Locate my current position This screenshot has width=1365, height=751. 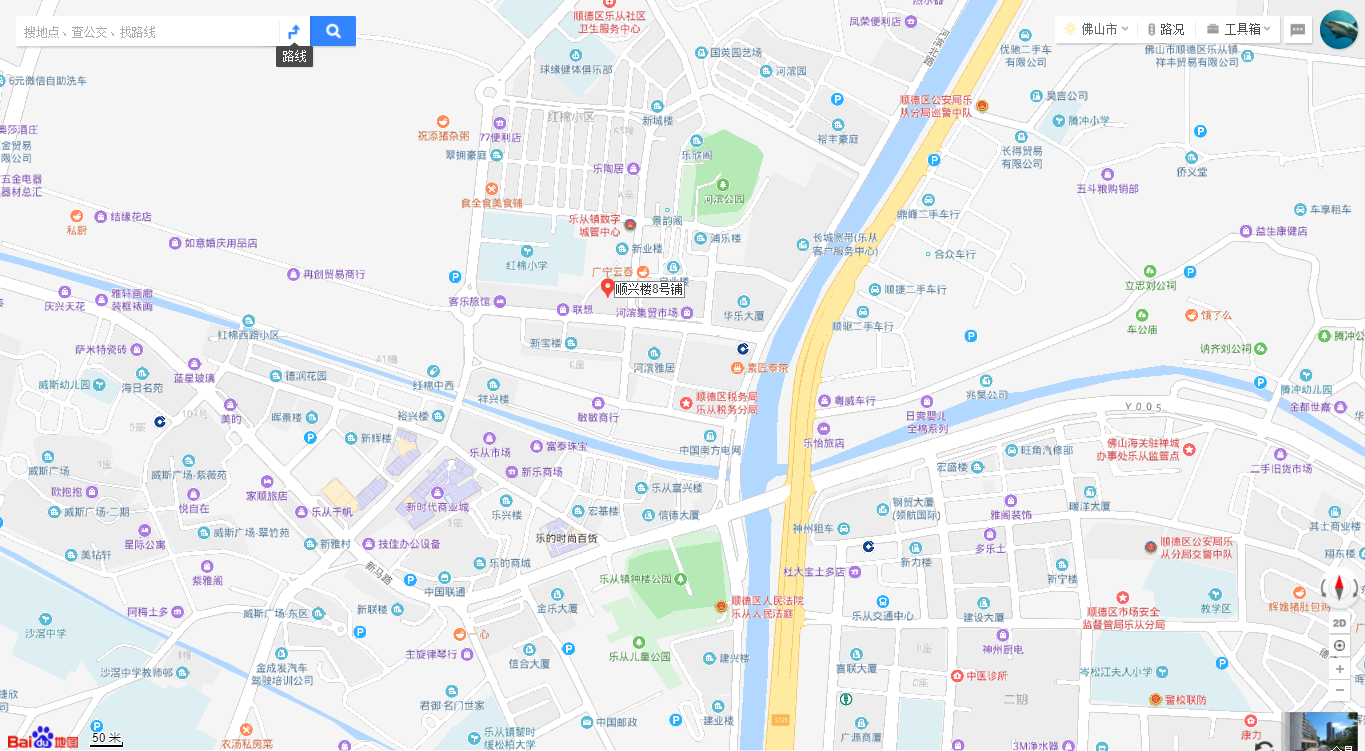pyautogui.click(x=1340, y=645)
